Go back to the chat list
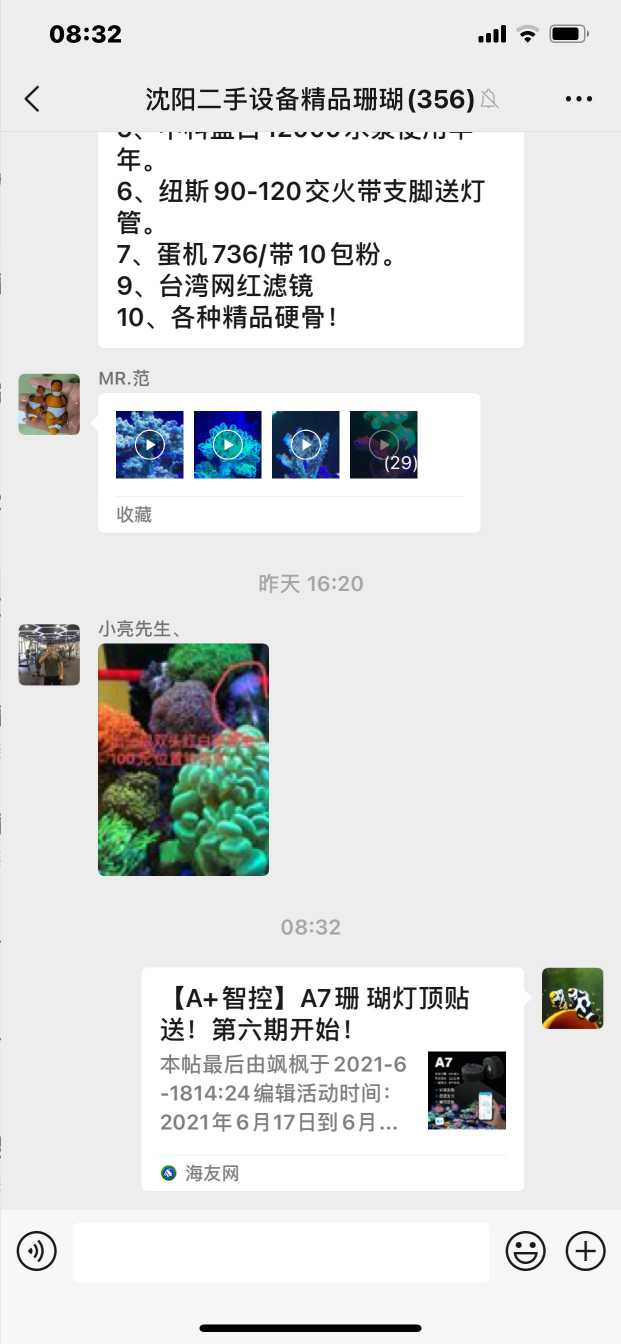 32,98
